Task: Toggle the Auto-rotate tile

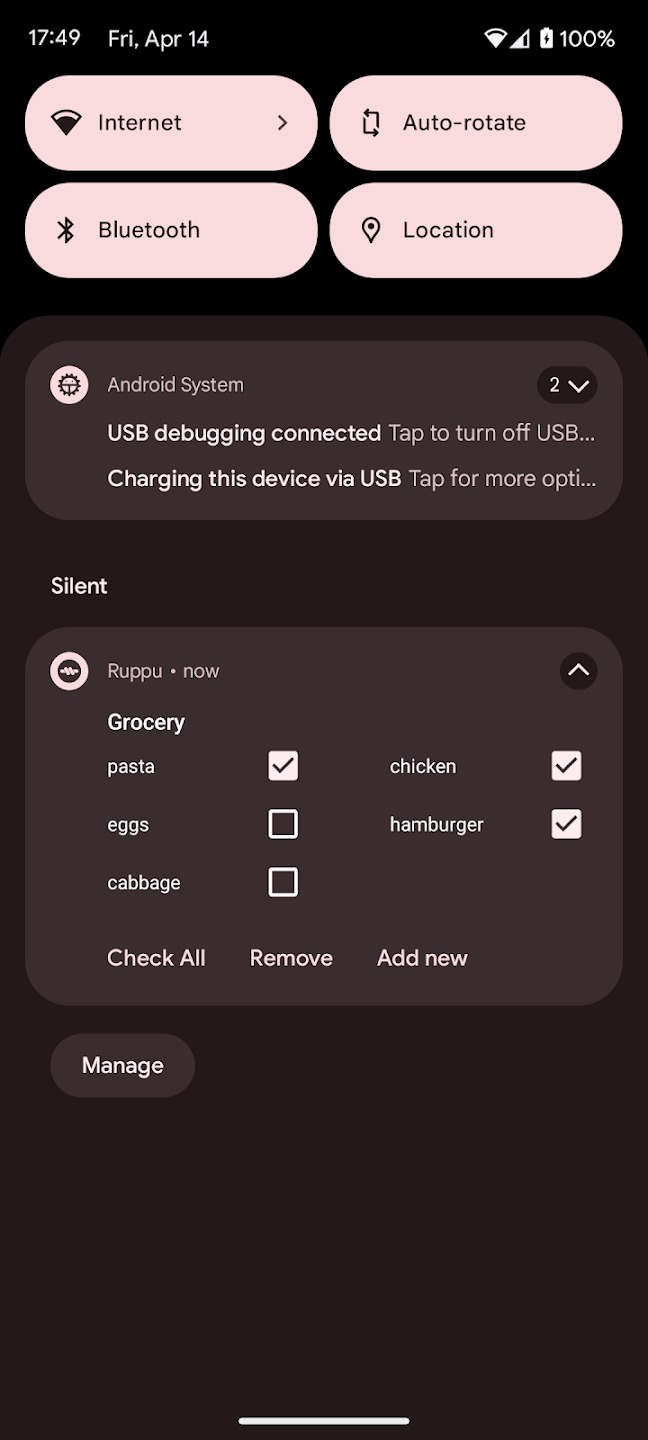Action: [x=476, y=123]
